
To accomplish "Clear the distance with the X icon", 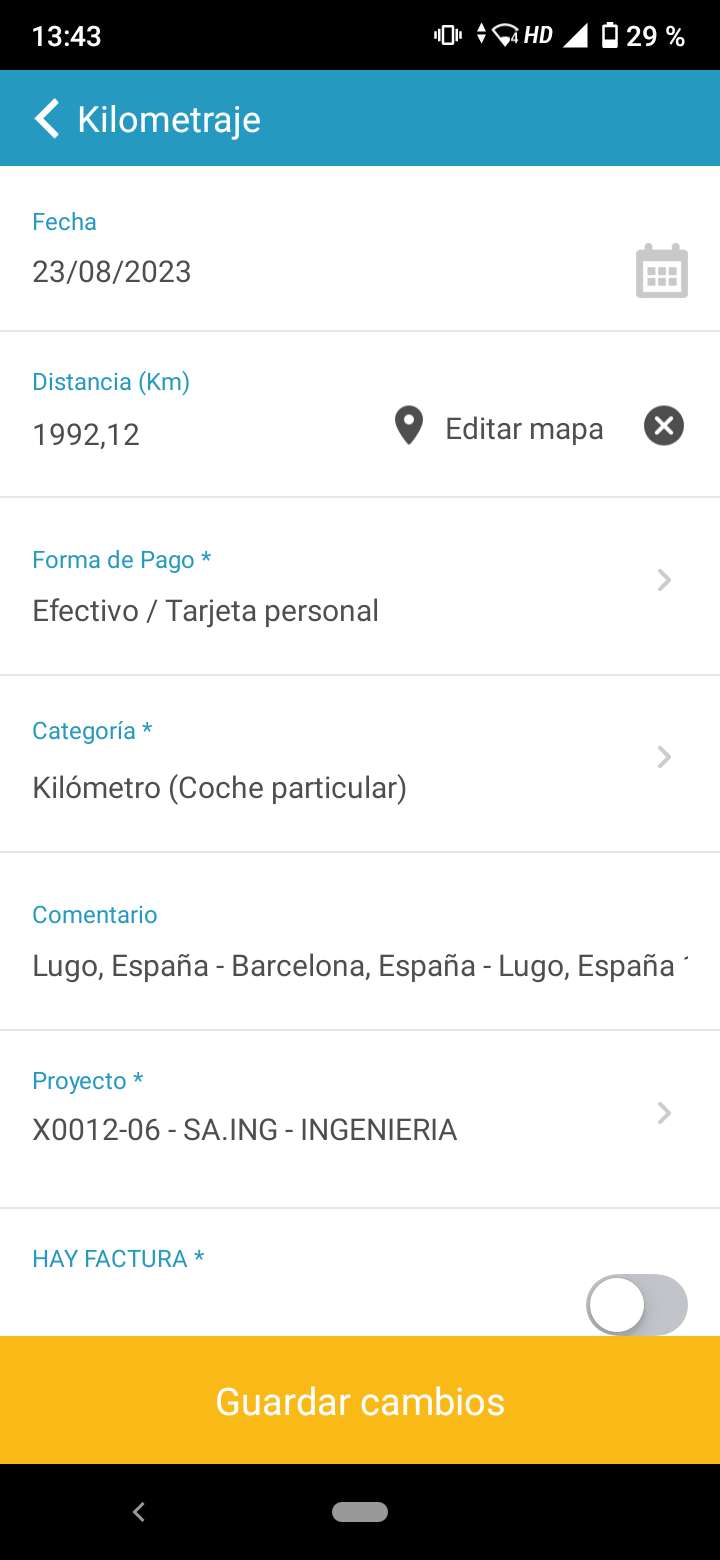I will click(x=664, y=427).
